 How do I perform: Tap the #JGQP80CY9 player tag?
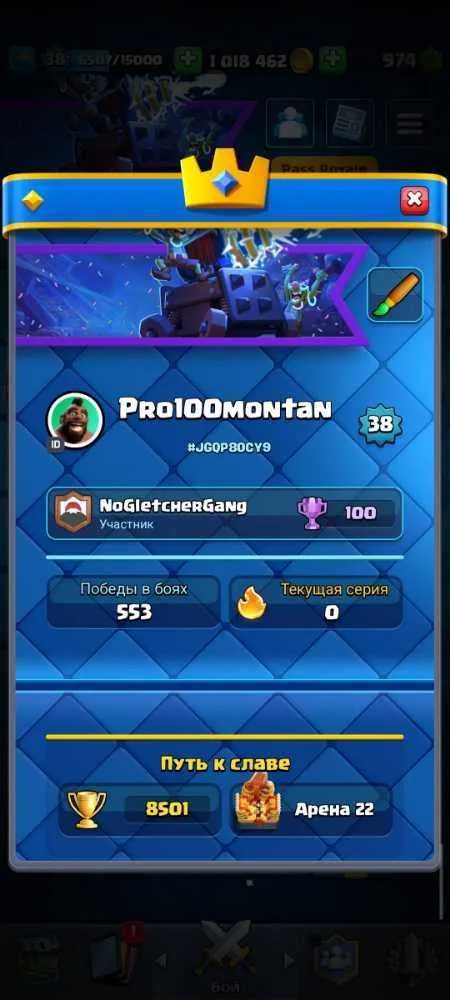[x=229, y=448]
